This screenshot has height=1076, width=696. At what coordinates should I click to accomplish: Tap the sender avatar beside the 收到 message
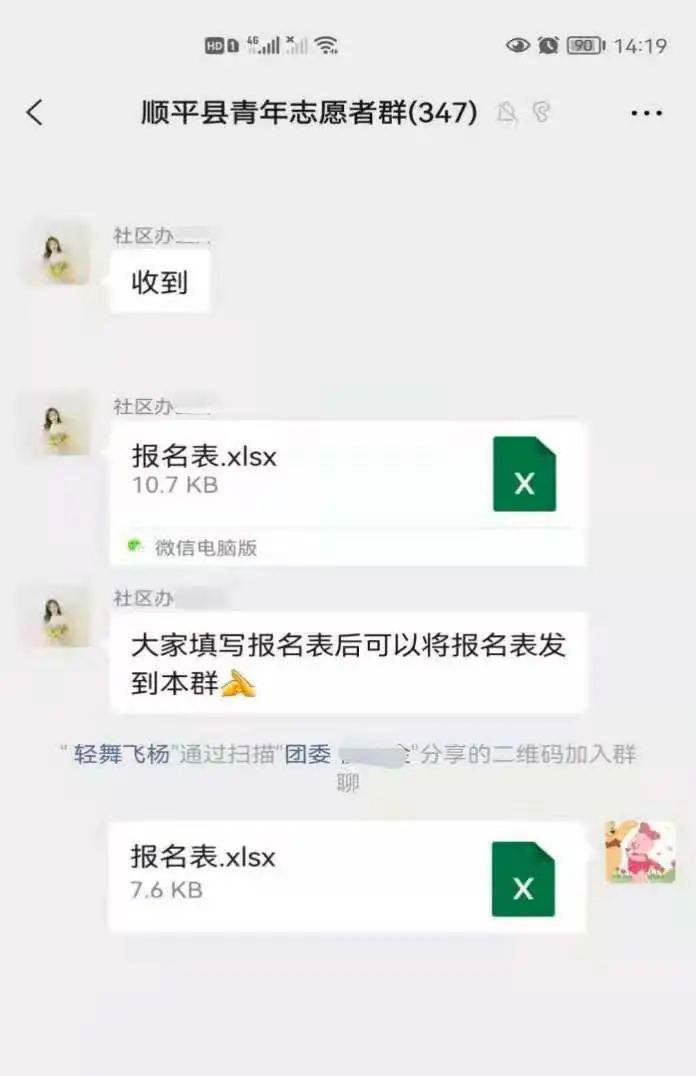pyautogui.click(x=56, y=253)
